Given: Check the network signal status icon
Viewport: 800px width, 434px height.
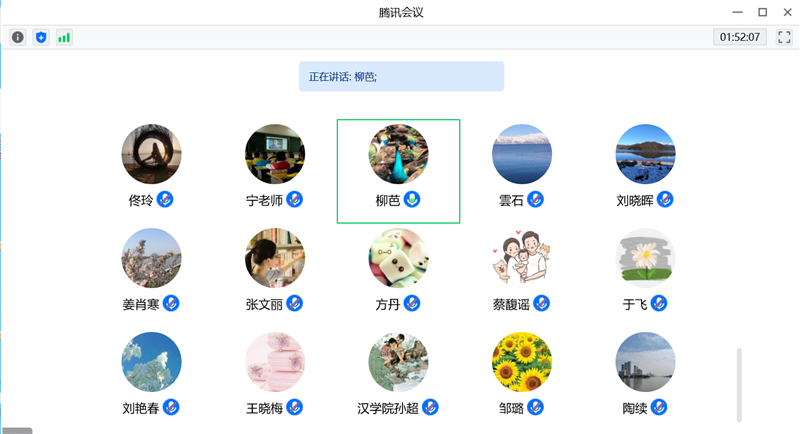Looking at the screenshot, I should (64, 37).
